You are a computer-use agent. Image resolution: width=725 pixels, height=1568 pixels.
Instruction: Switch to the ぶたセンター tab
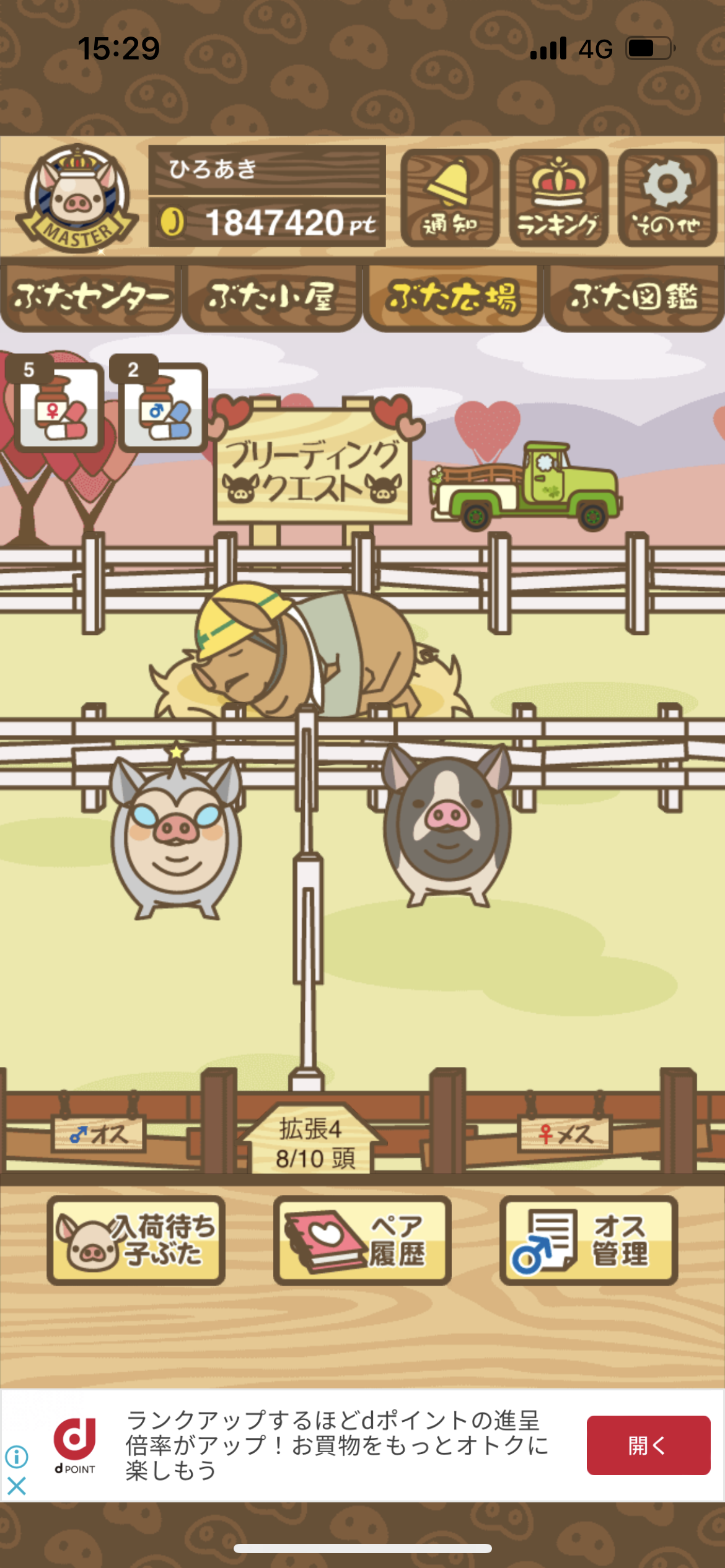90,298
